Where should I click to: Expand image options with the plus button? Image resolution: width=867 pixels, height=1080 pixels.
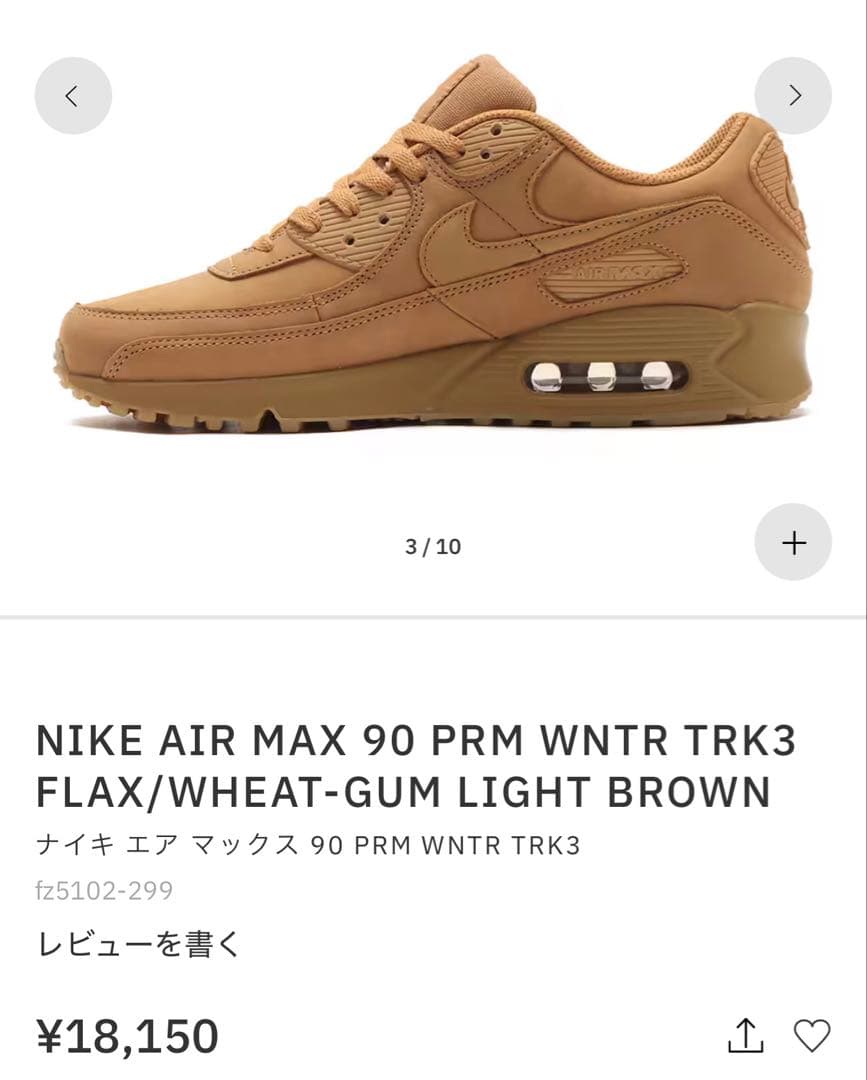(794, 544)
